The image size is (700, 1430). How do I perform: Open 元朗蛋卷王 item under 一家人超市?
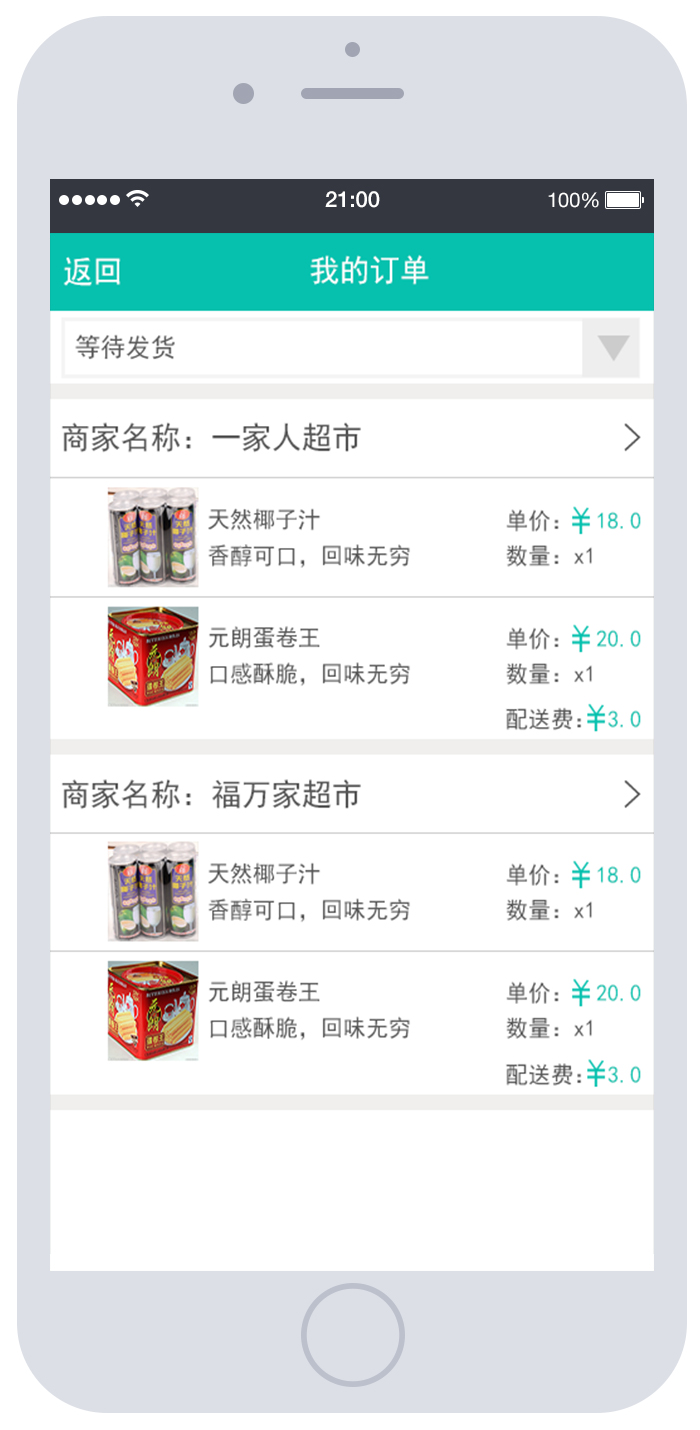tap(352, 669)
